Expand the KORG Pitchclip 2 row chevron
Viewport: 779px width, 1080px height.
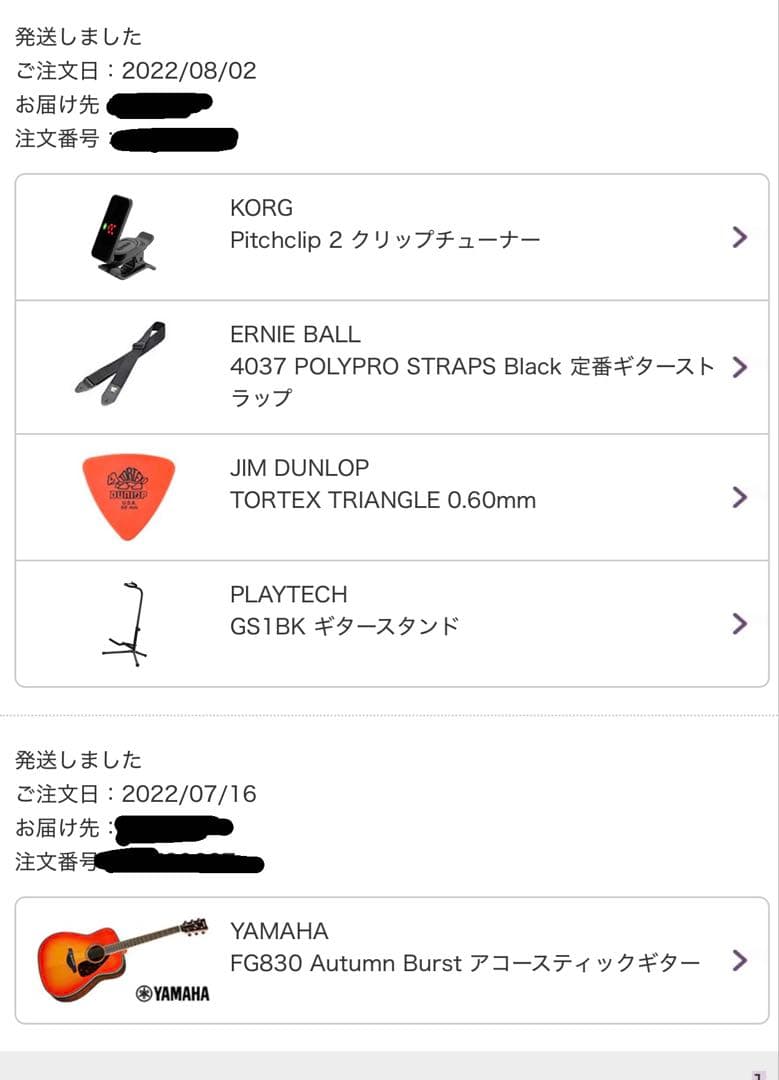740,237
